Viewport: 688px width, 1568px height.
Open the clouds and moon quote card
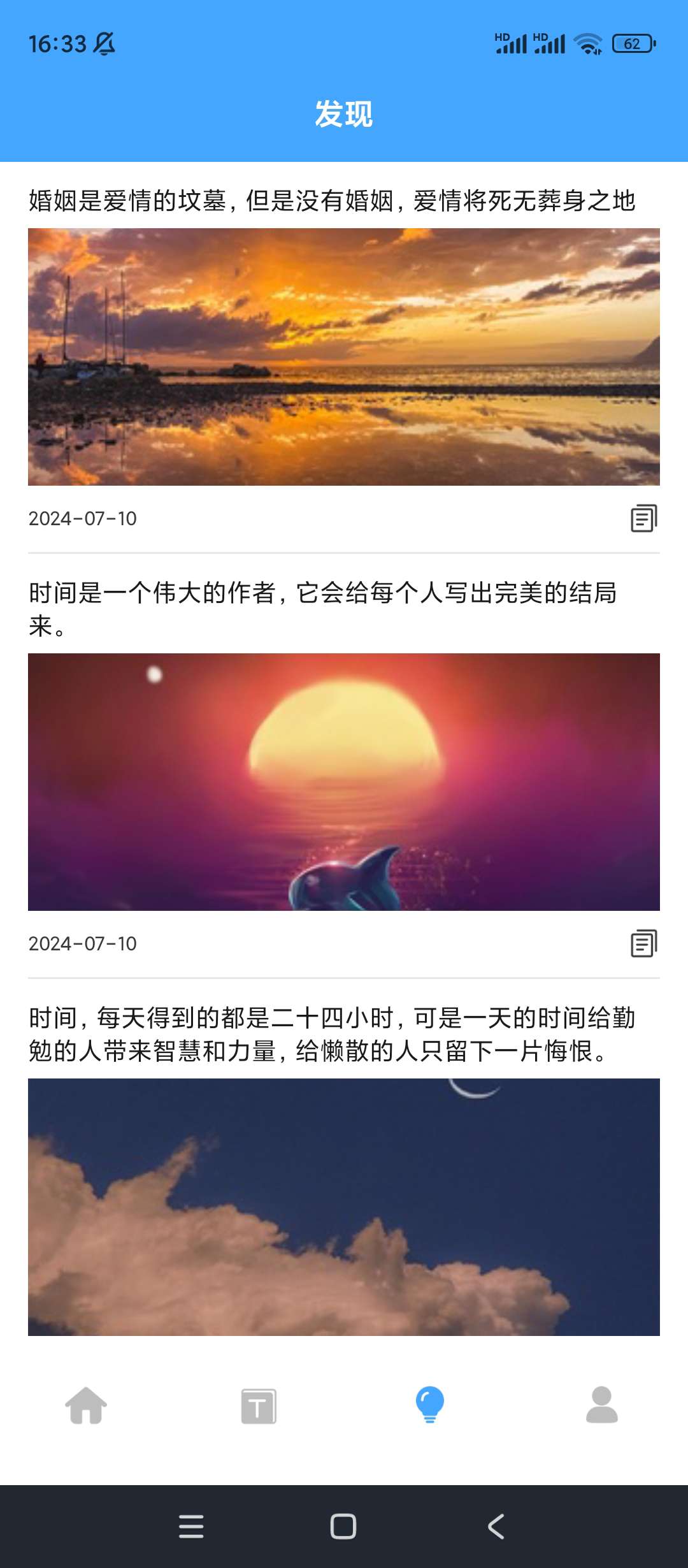[x=344, y=1206]
